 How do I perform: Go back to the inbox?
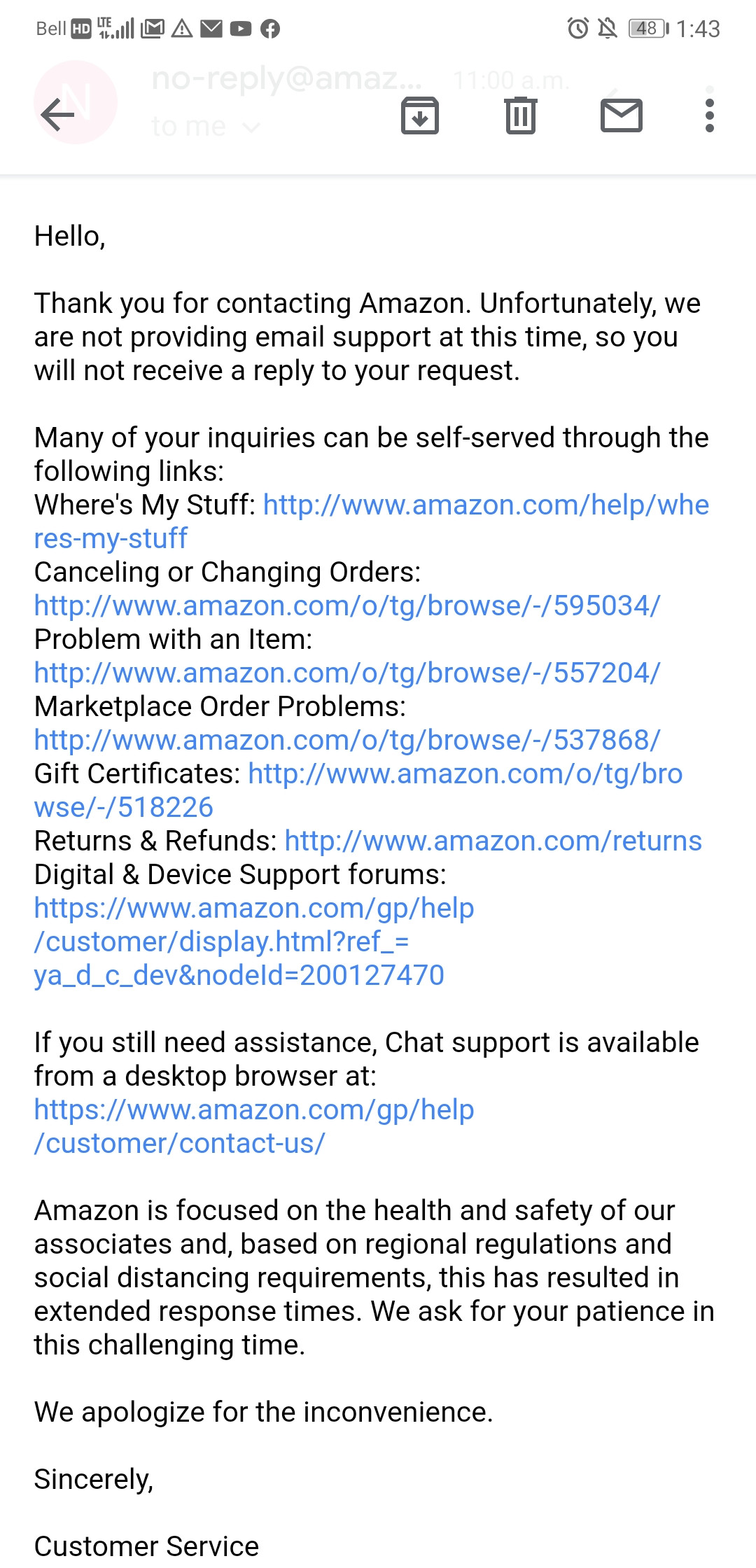coord(57,115)
